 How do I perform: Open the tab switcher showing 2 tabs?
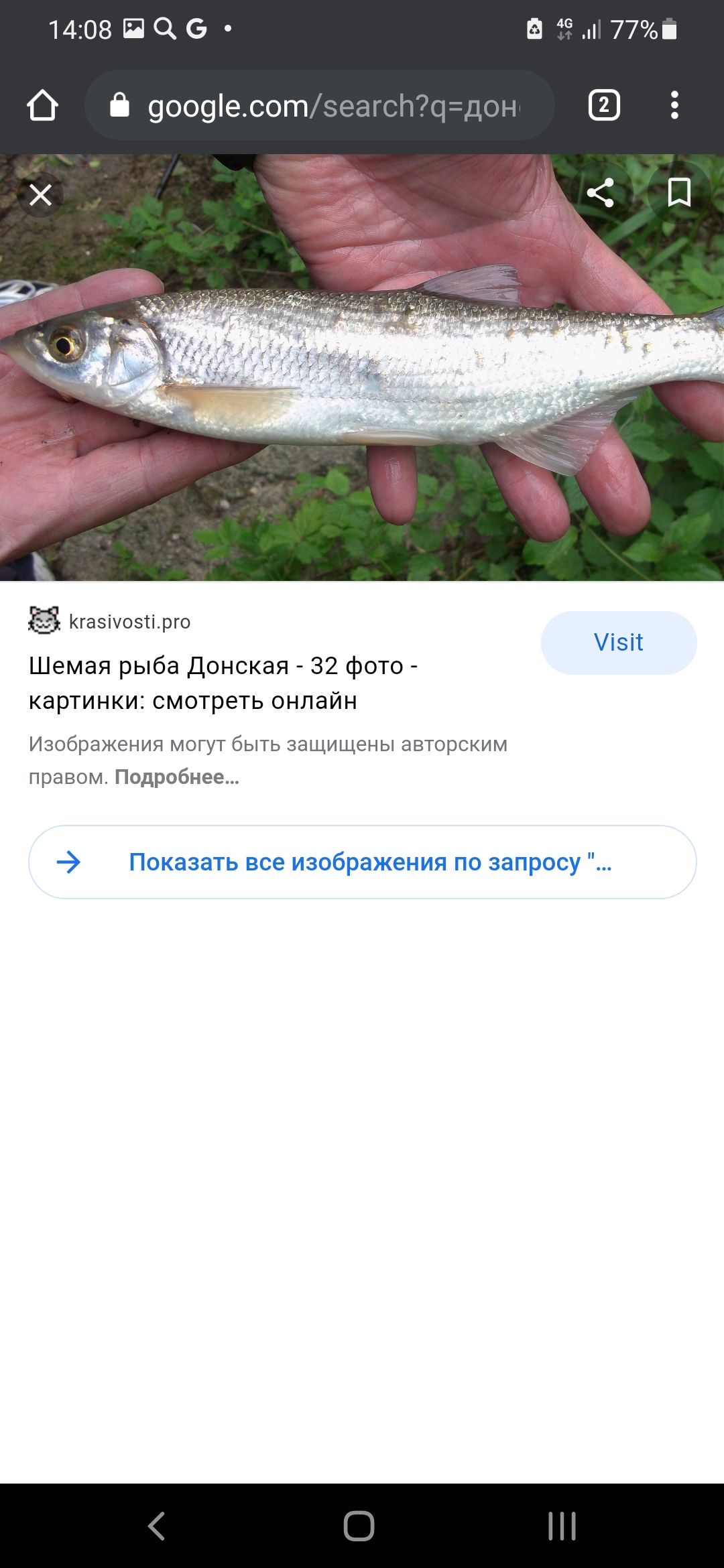point(603,106)
